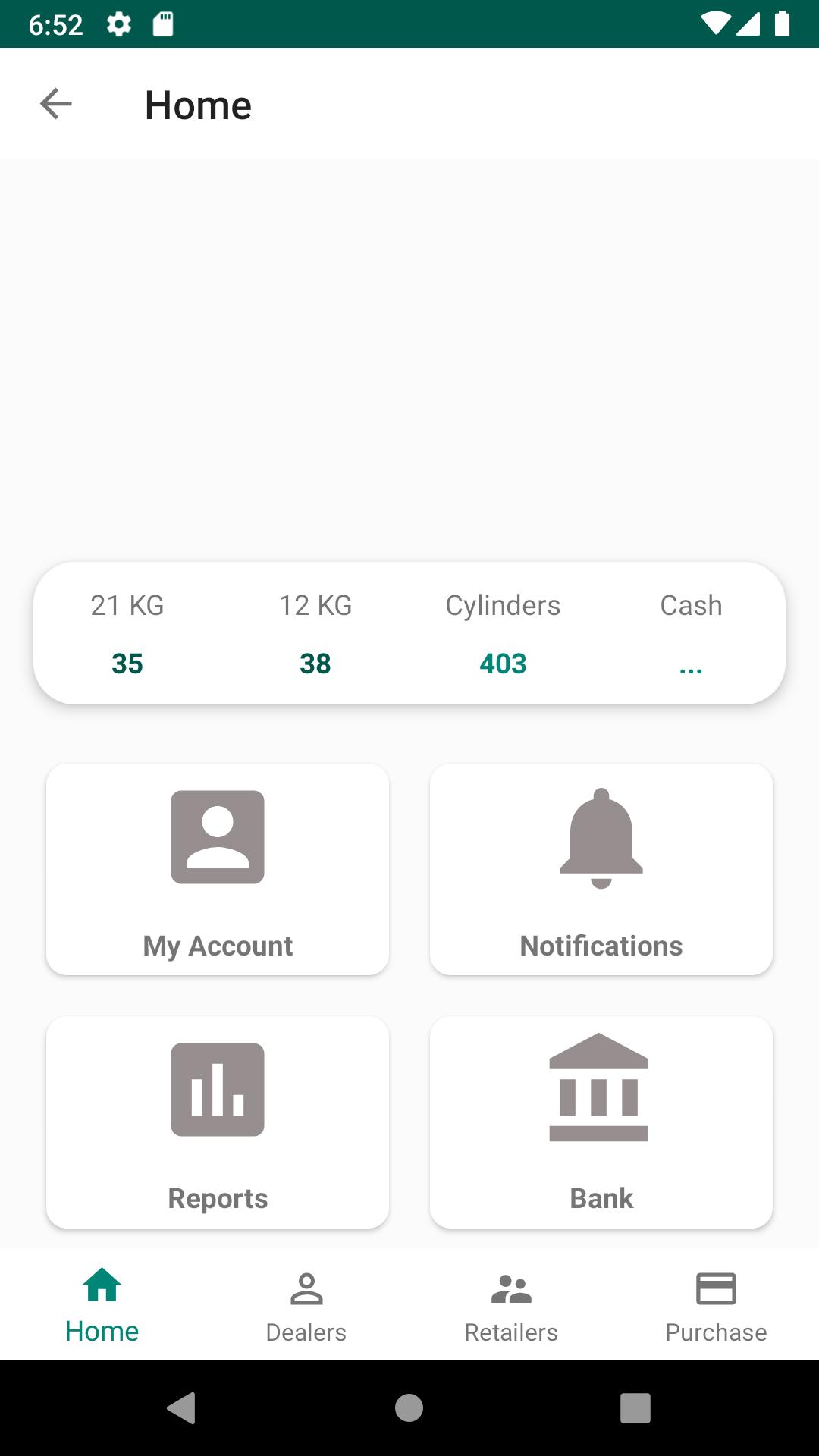Open the Bank card
819x1456 pixels.
601,1122
